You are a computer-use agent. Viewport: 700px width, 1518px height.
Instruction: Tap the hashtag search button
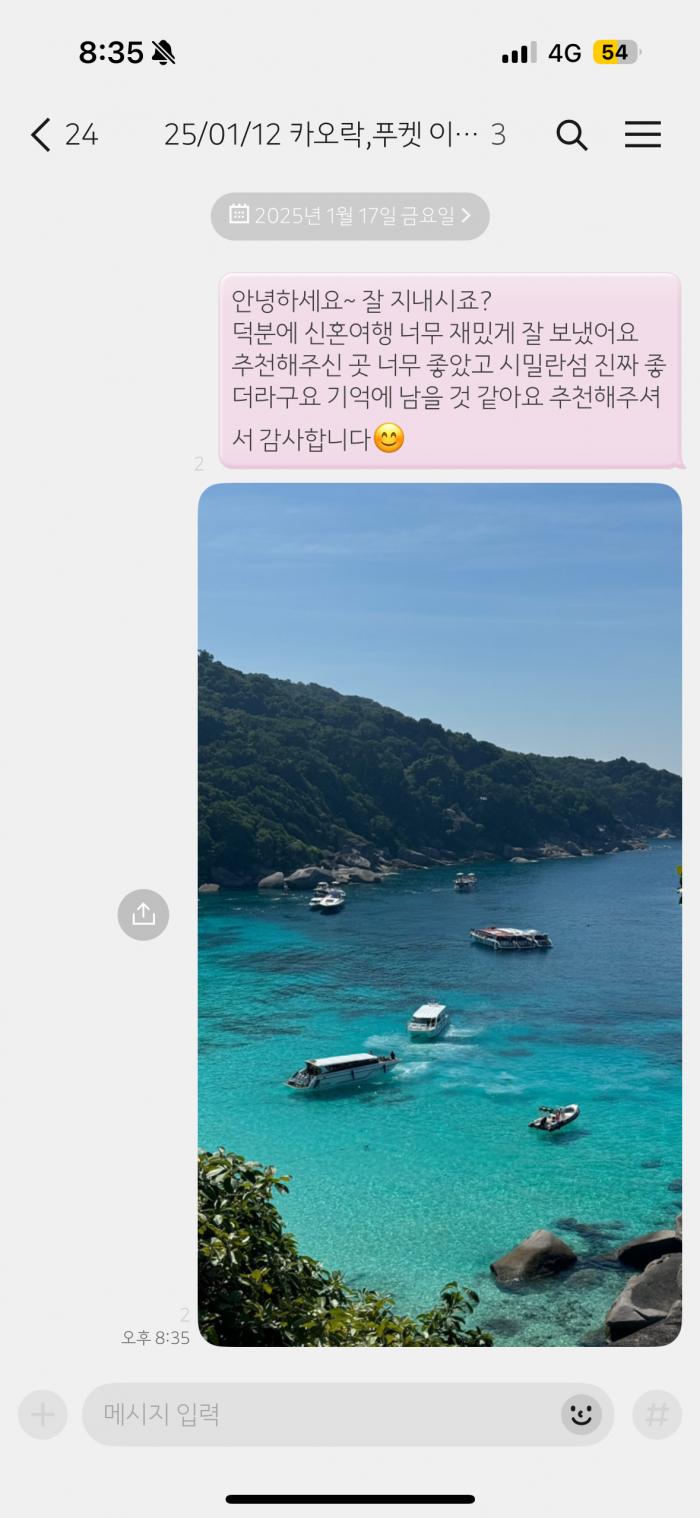click(657, 1414)
